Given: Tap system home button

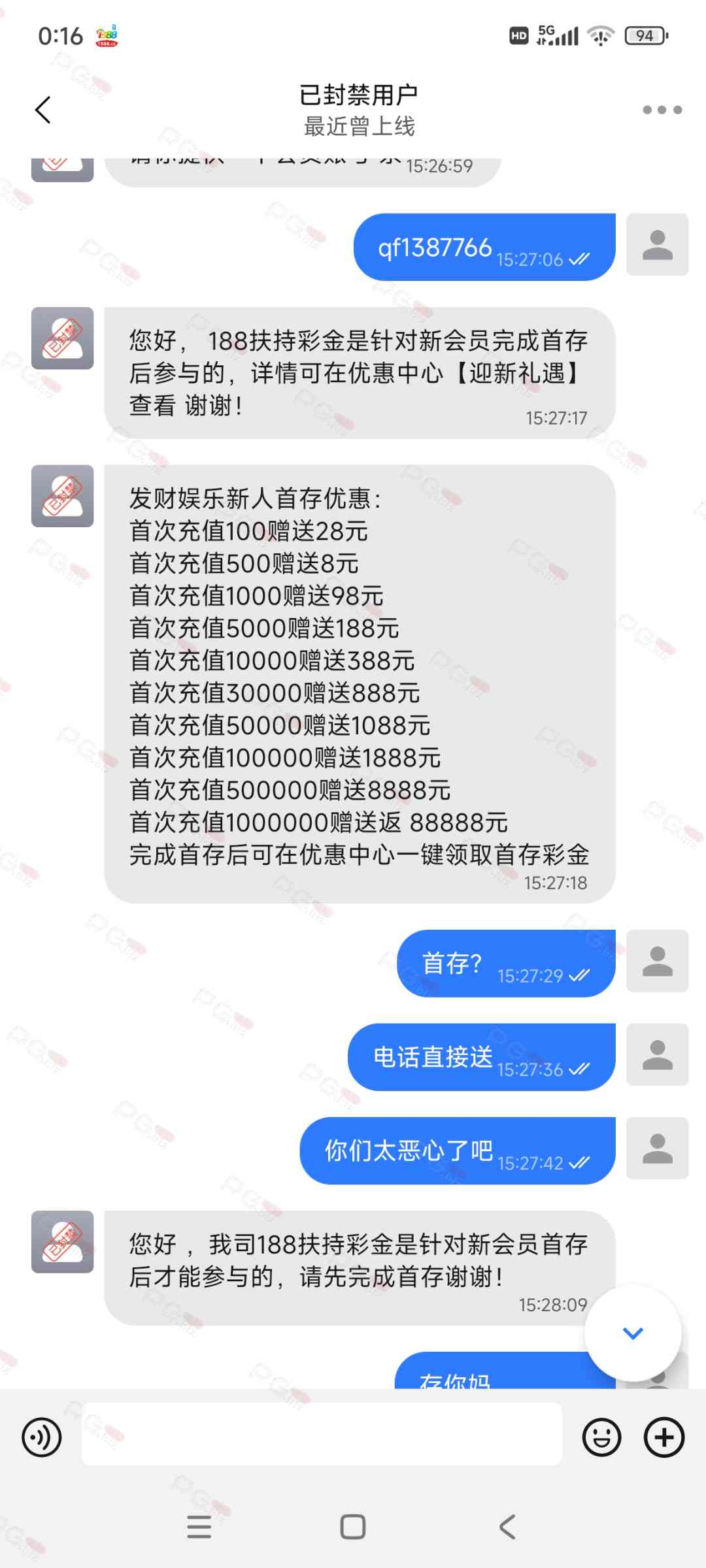Looking at the screenshot, I should [x=353, y=1527].
